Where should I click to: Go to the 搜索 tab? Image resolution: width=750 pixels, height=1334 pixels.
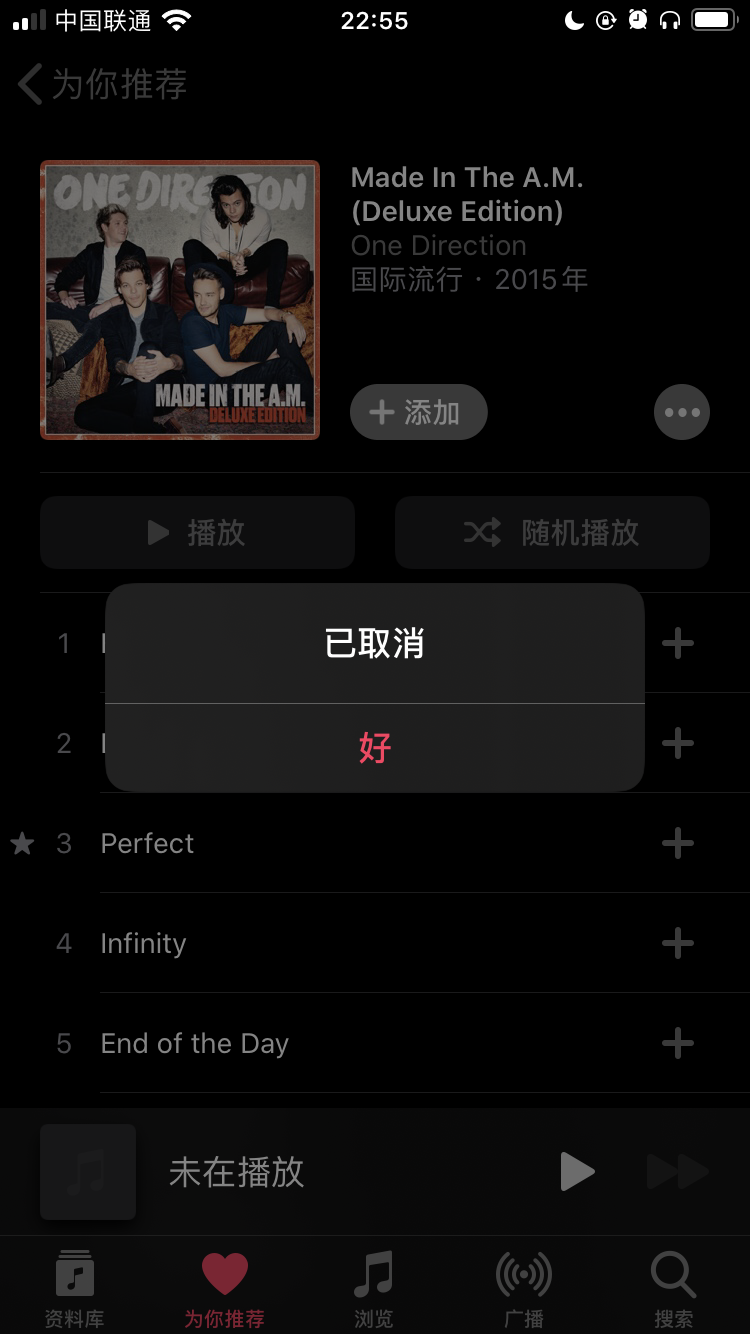673,1288
